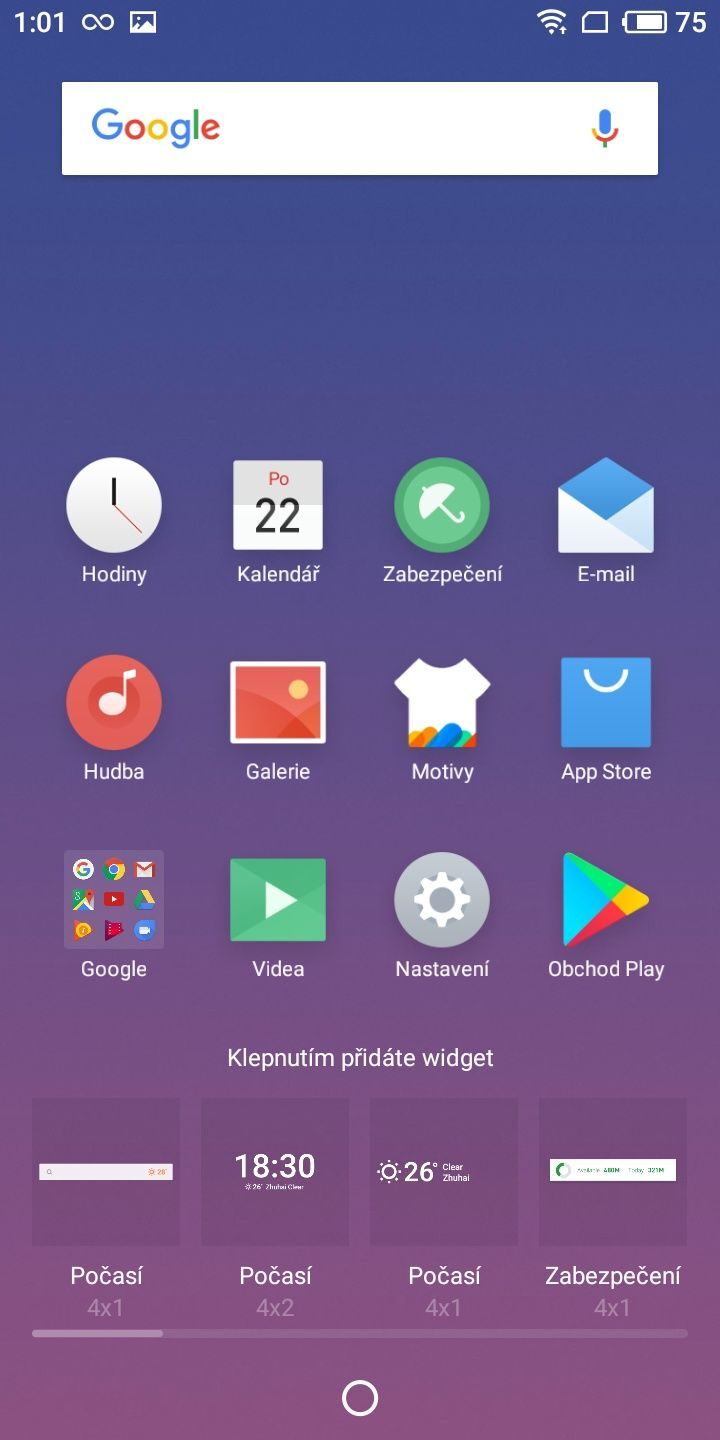The image size is (720, 1440).
Task: Add the Počasí 26° Zhuhai widget
Action: click(443, 1171)
